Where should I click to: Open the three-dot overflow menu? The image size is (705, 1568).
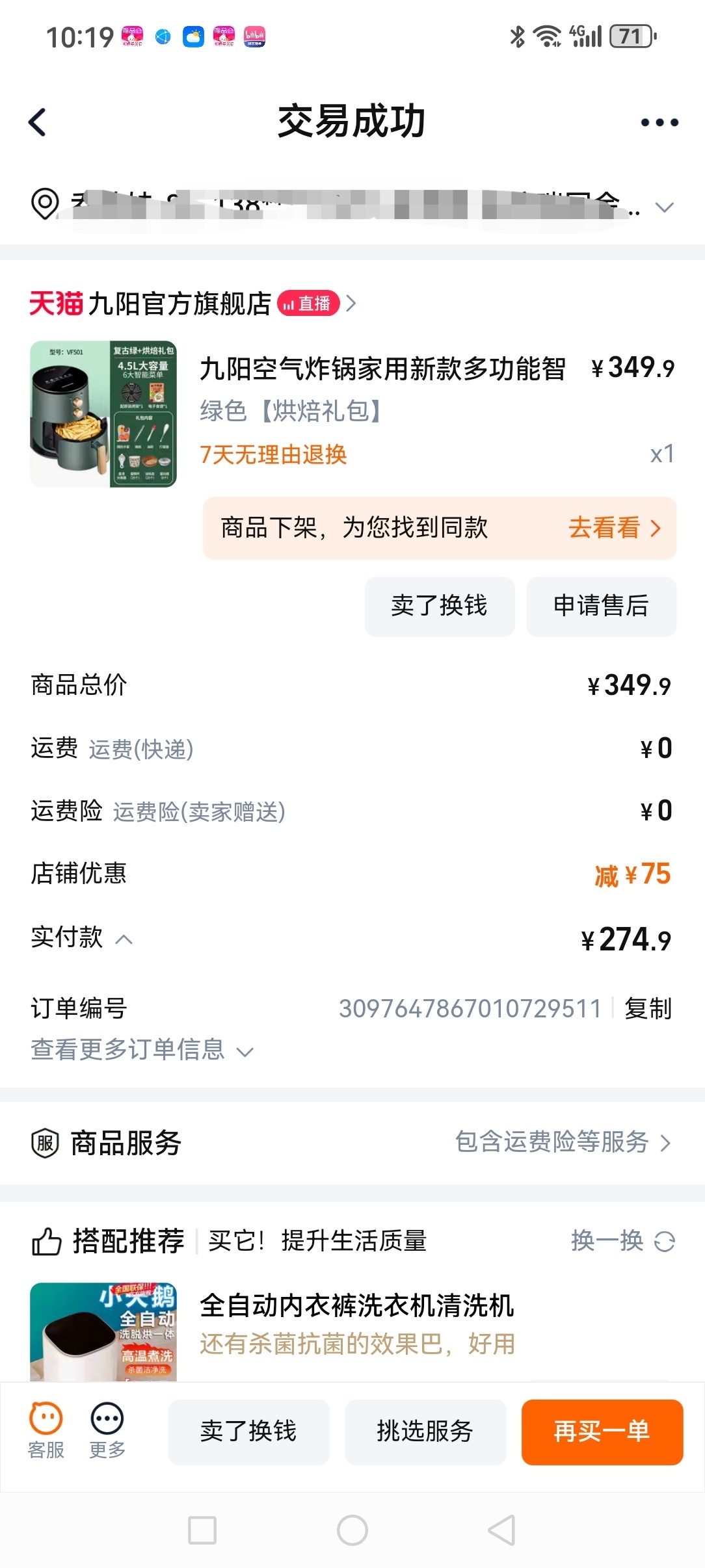tap(659, 122)
